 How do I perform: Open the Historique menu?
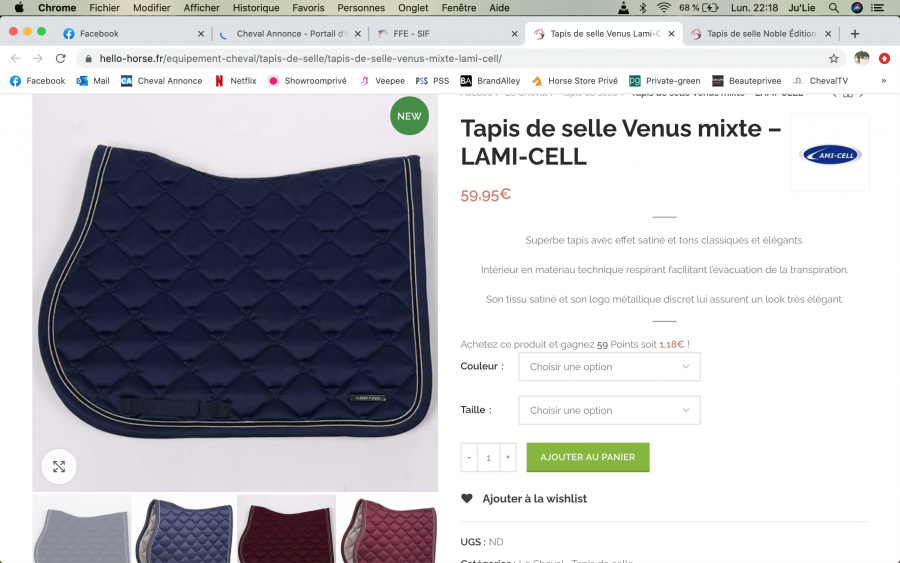click(x=256, y=7)
